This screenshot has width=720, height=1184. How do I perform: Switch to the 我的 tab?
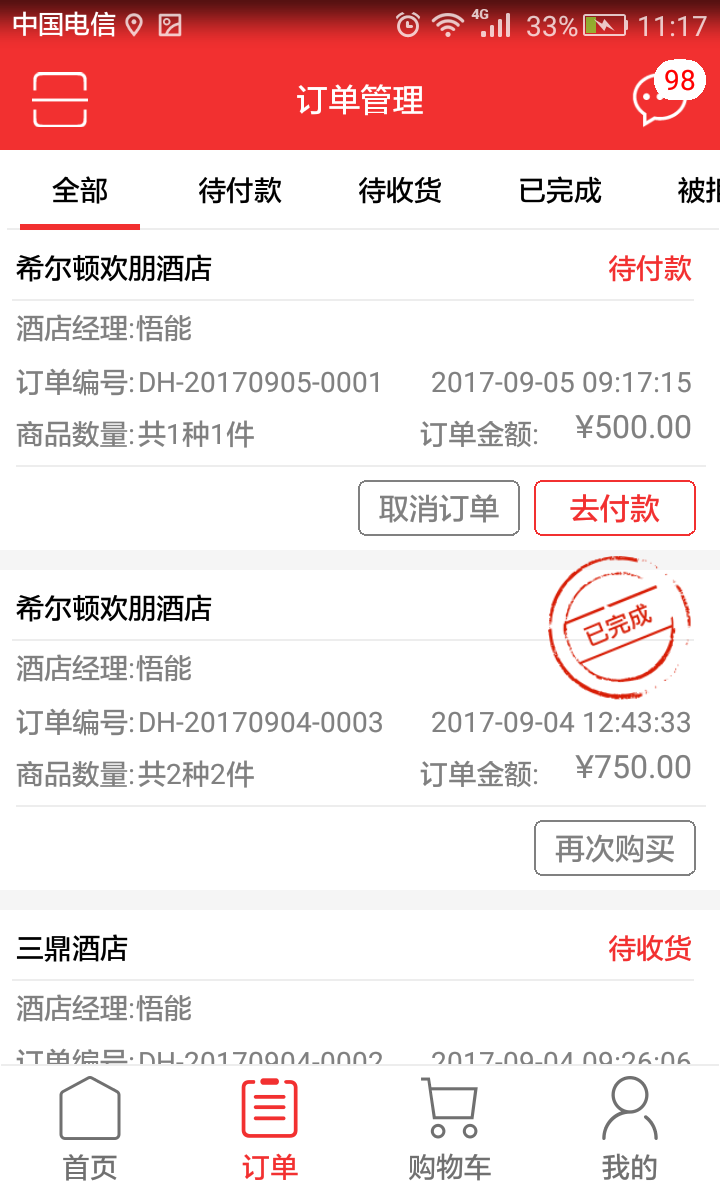click(x=630, y=1127)
